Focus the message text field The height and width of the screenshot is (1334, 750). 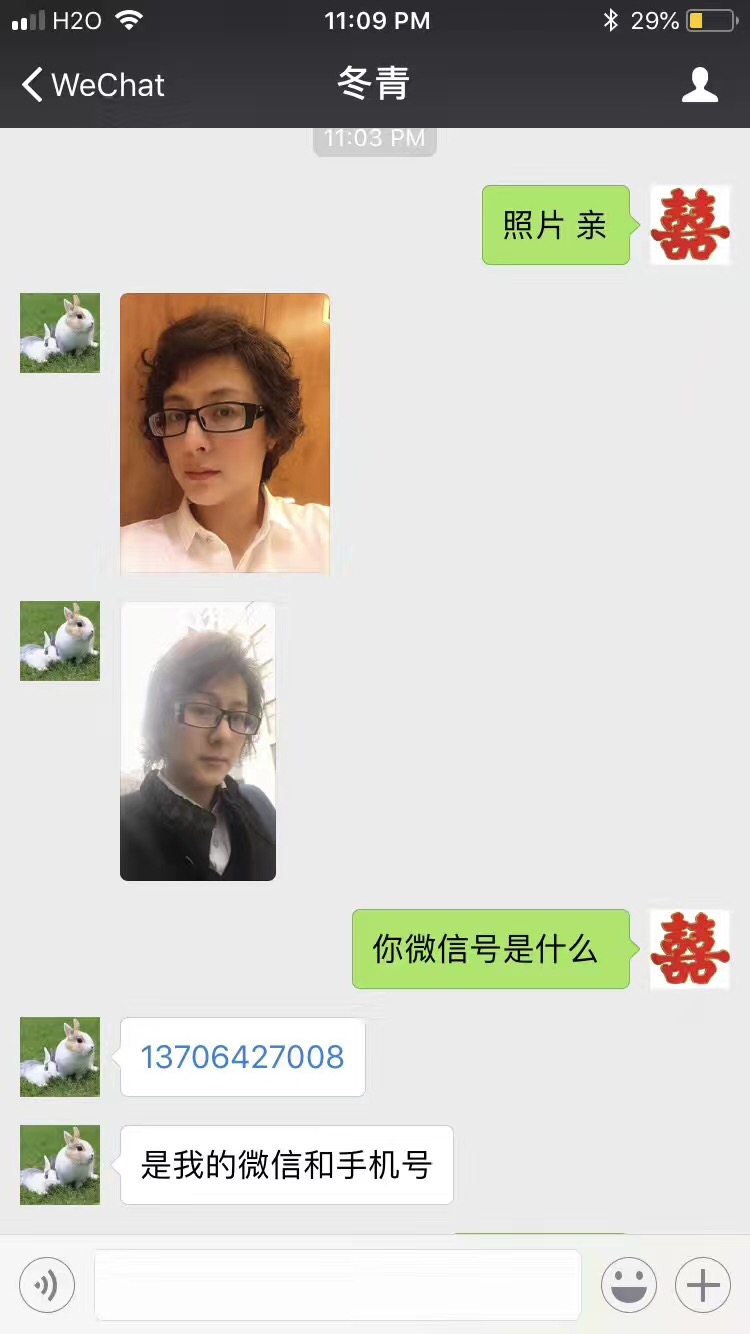[x=337, y=1285]
